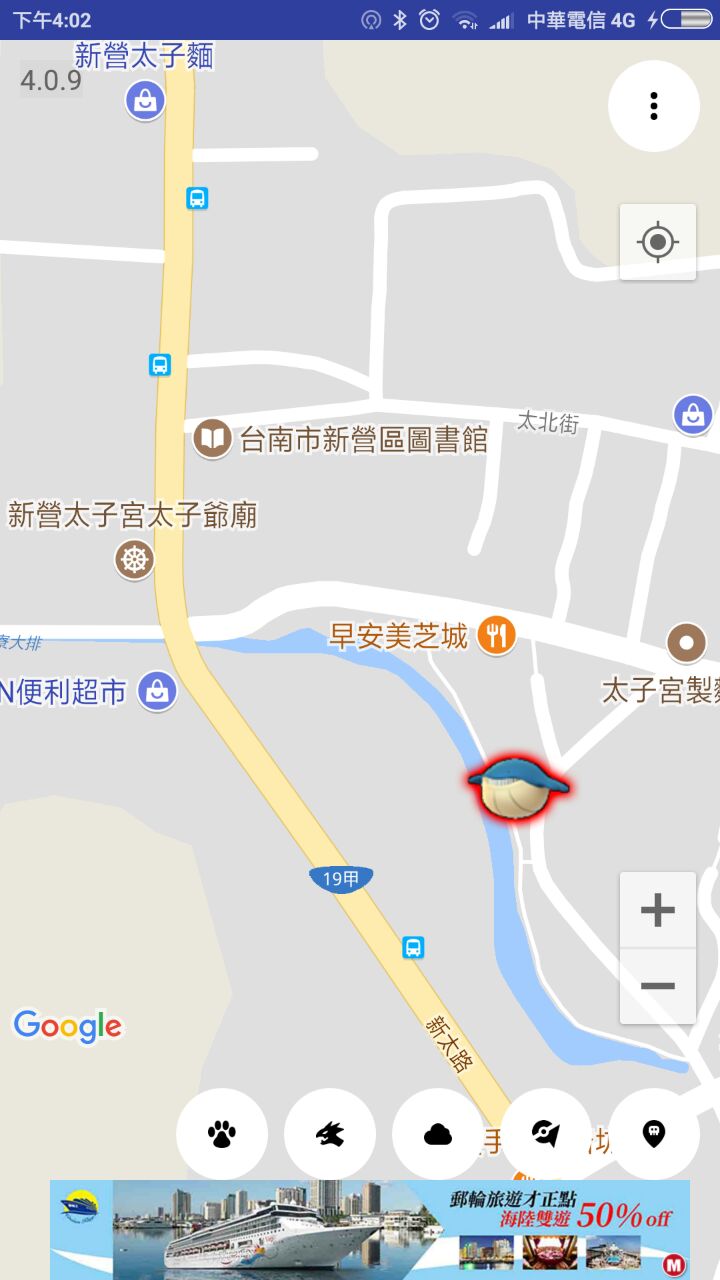Zoom out of the map
Image resolution: width=720 pixels, height=1280 pixels.
[x=658, y=986]
